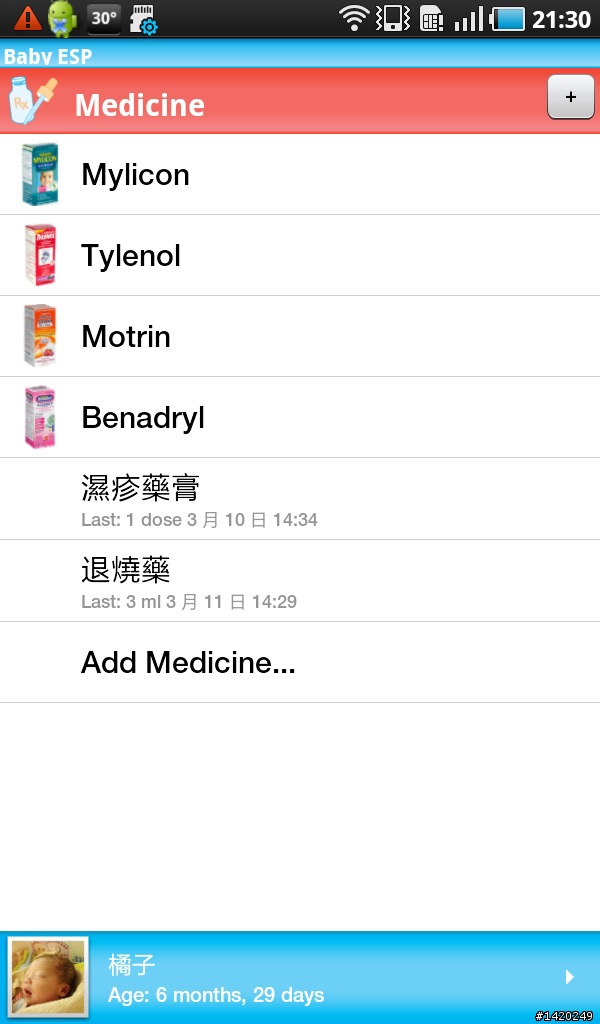Screen dimensions: 600x1024
Task: Select Tylenol from the list
Action: point(300,255)
